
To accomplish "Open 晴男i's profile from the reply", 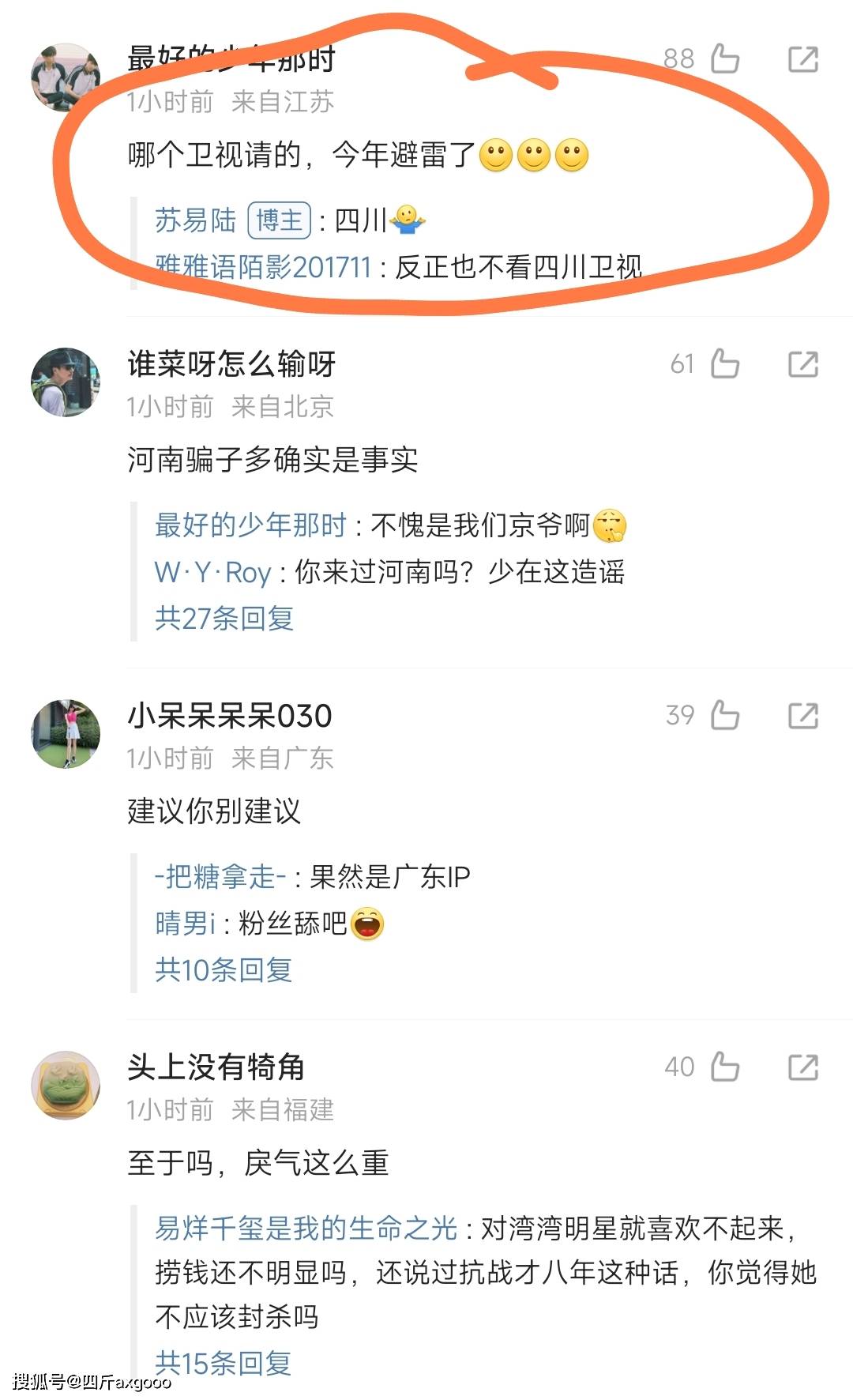I will point(186,923).
